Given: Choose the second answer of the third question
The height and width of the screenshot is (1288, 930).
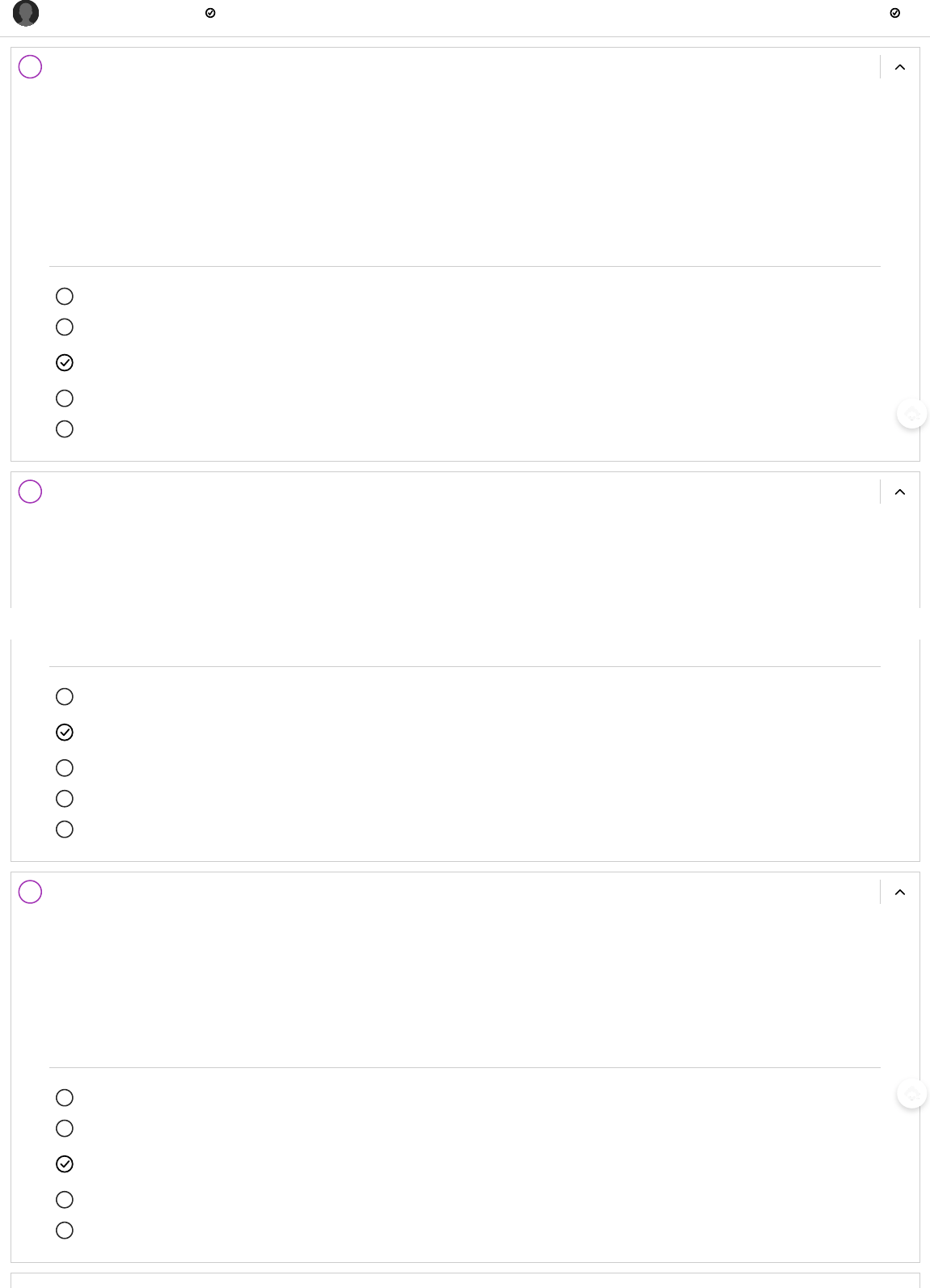Looking at the screenshot, I should [65, 1129].
